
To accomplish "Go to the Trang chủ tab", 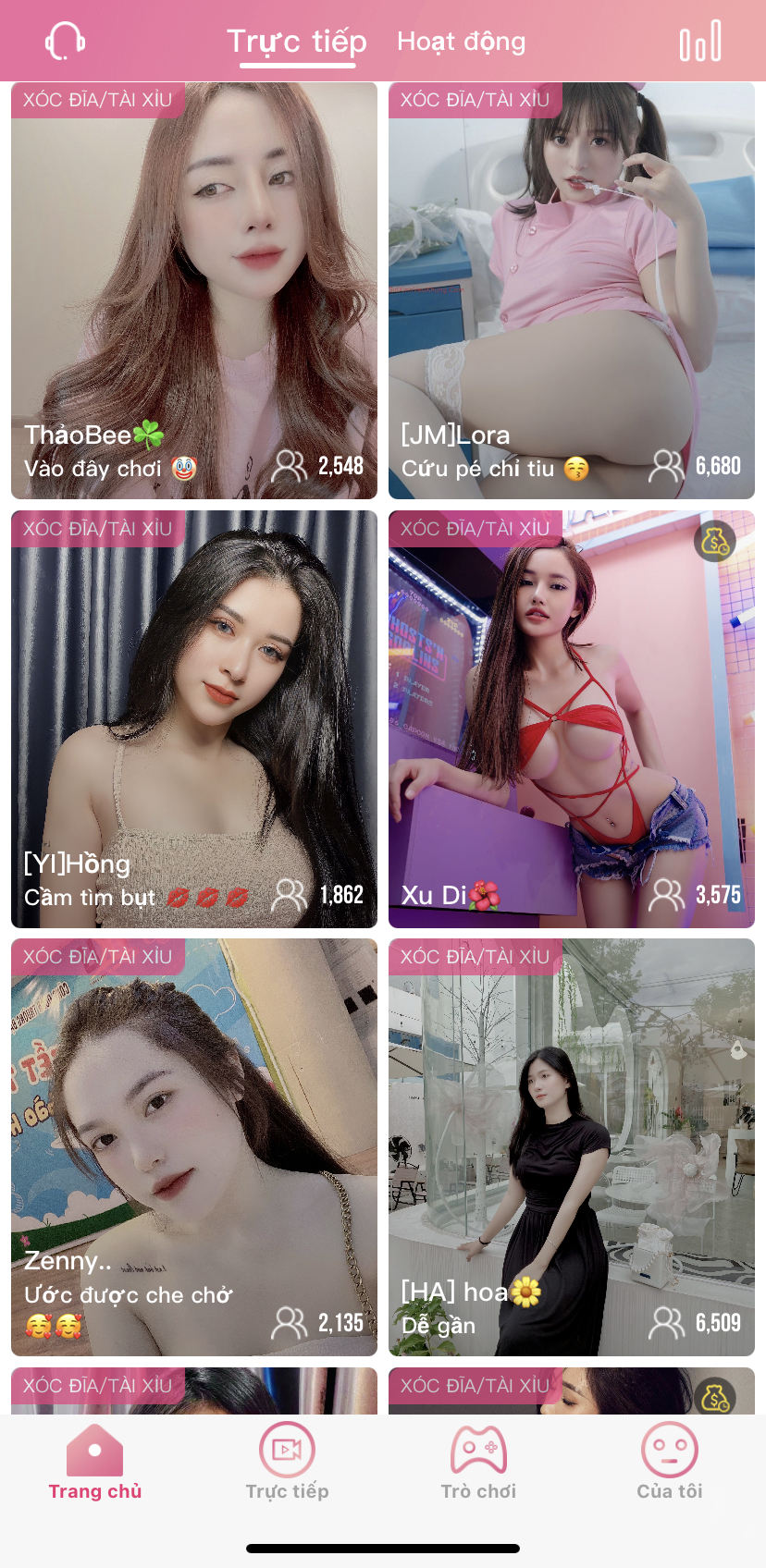I will click(x=95, y=1463).
